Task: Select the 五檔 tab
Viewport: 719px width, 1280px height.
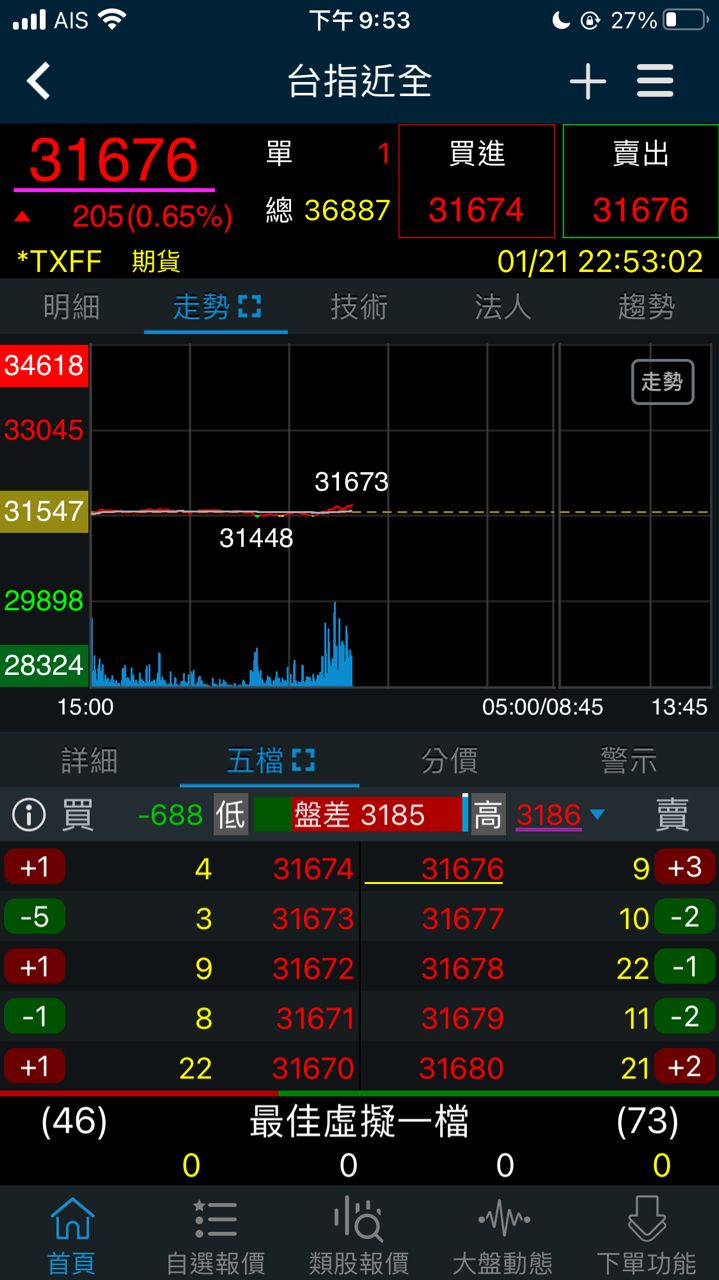Action: click(270, 761)
